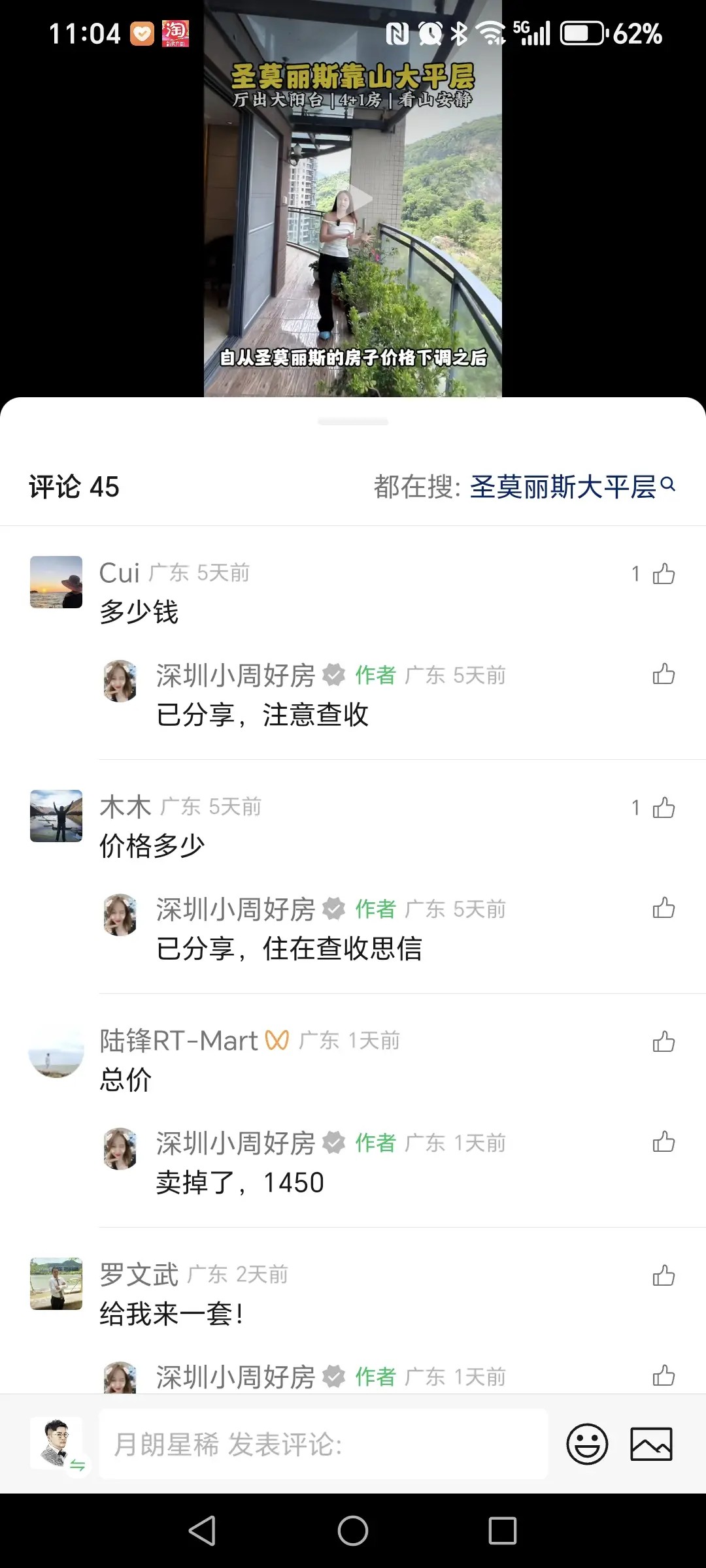Like the author's reply 已分享，住在查收思信

664,908
